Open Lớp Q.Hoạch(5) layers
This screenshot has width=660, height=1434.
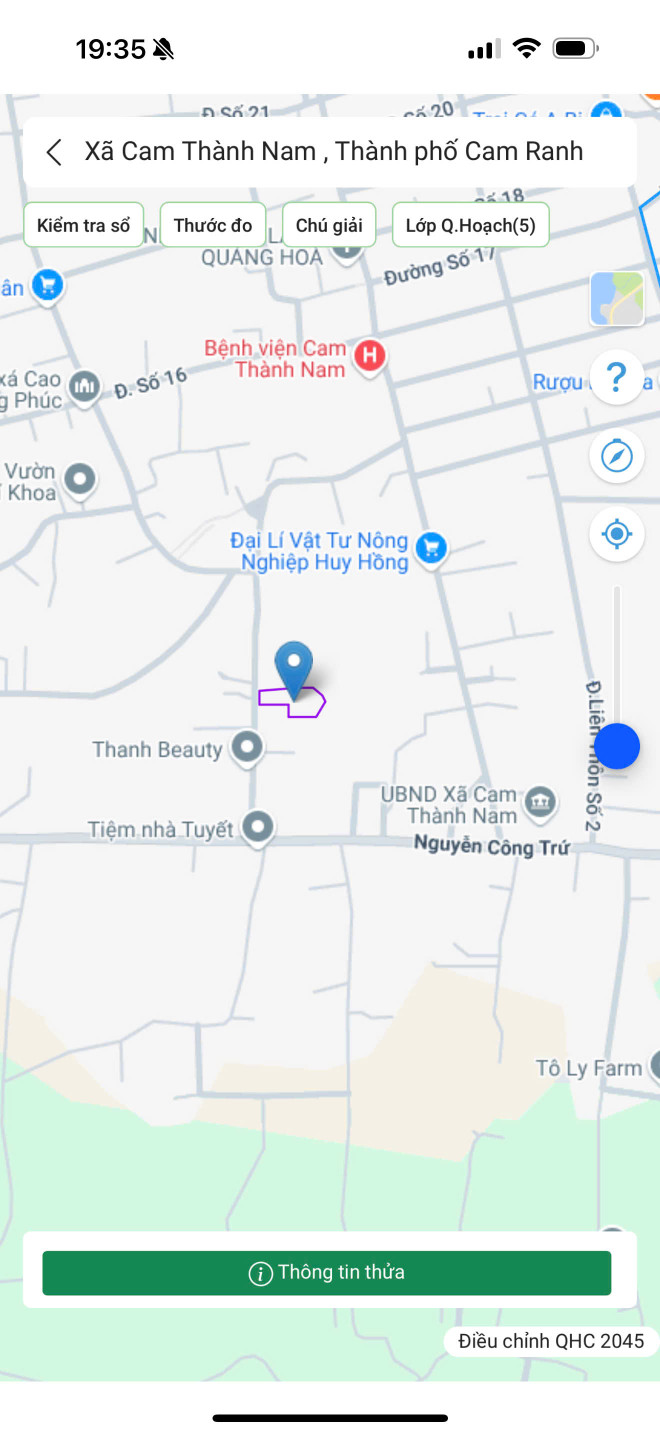(x=470, y=225)
